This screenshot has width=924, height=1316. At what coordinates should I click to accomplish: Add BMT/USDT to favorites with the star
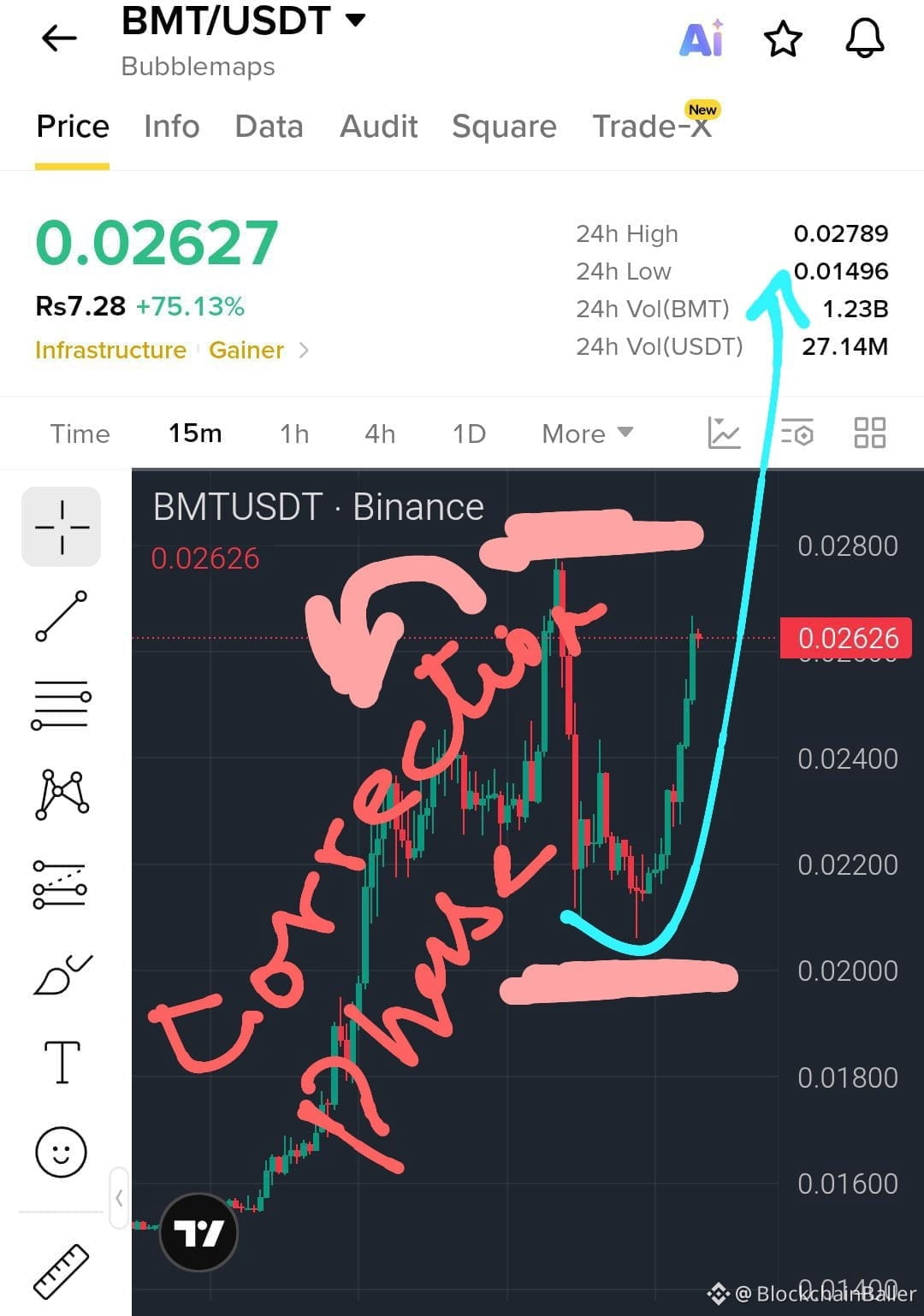782,39
